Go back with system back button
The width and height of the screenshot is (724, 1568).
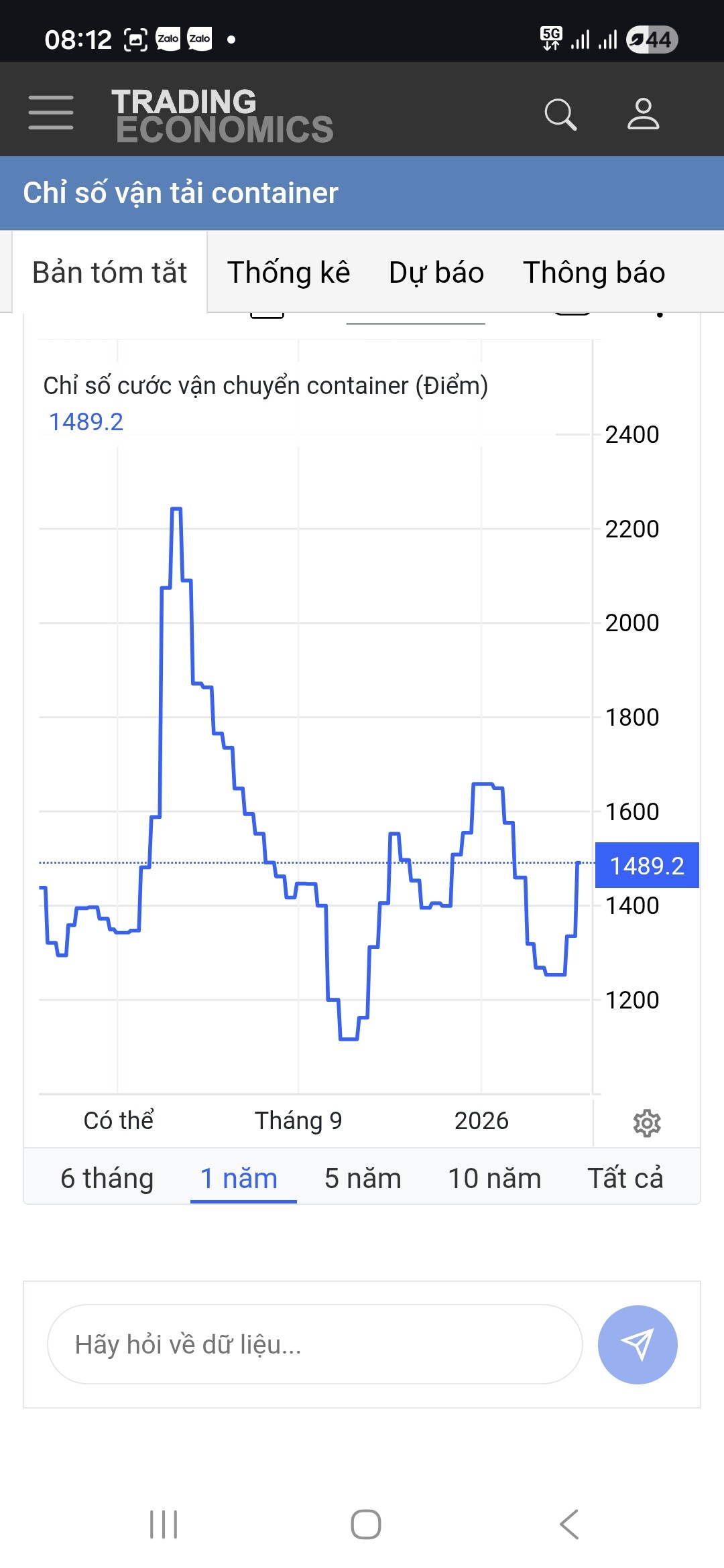pyautogui.click(x=568, y=1524)
